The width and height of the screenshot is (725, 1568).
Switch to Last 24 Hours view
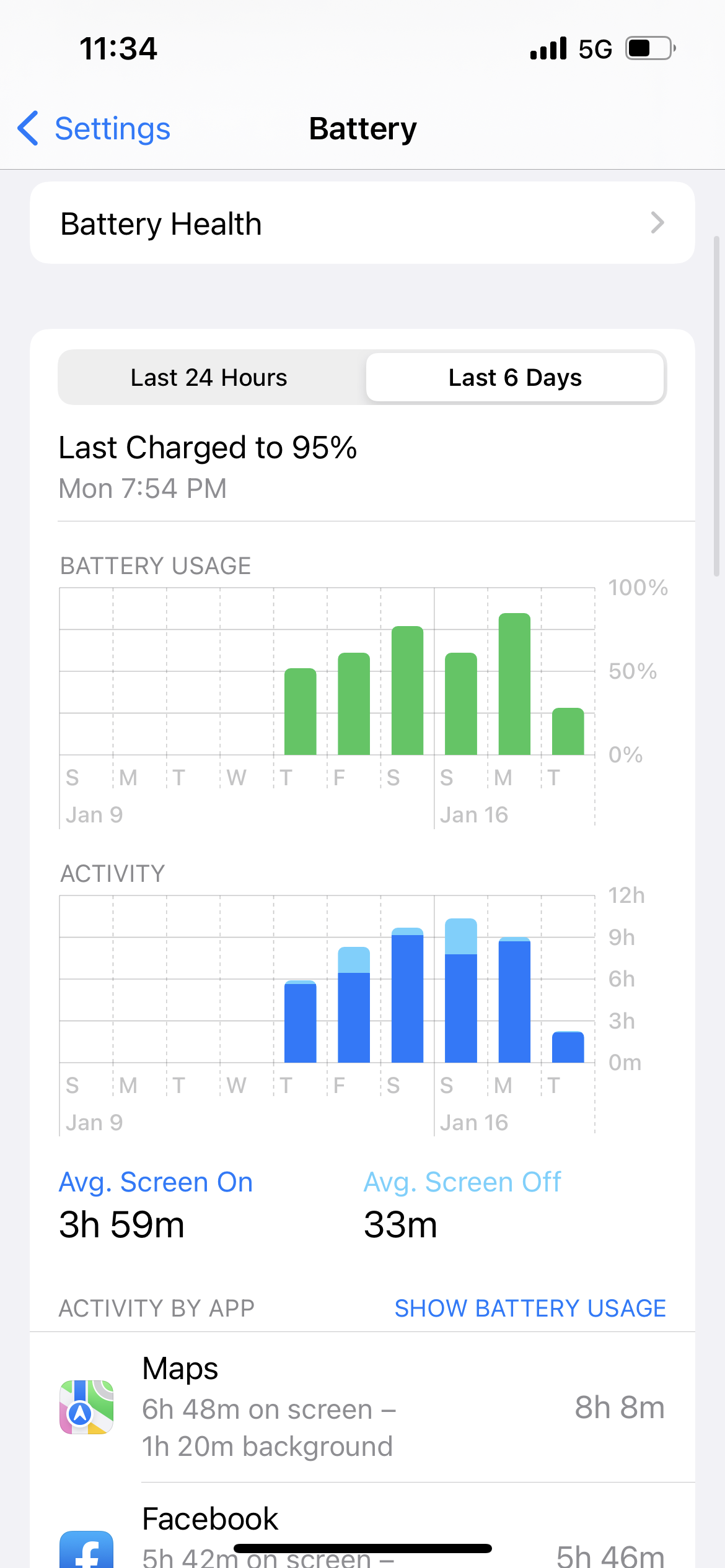(x=209, y=377)
